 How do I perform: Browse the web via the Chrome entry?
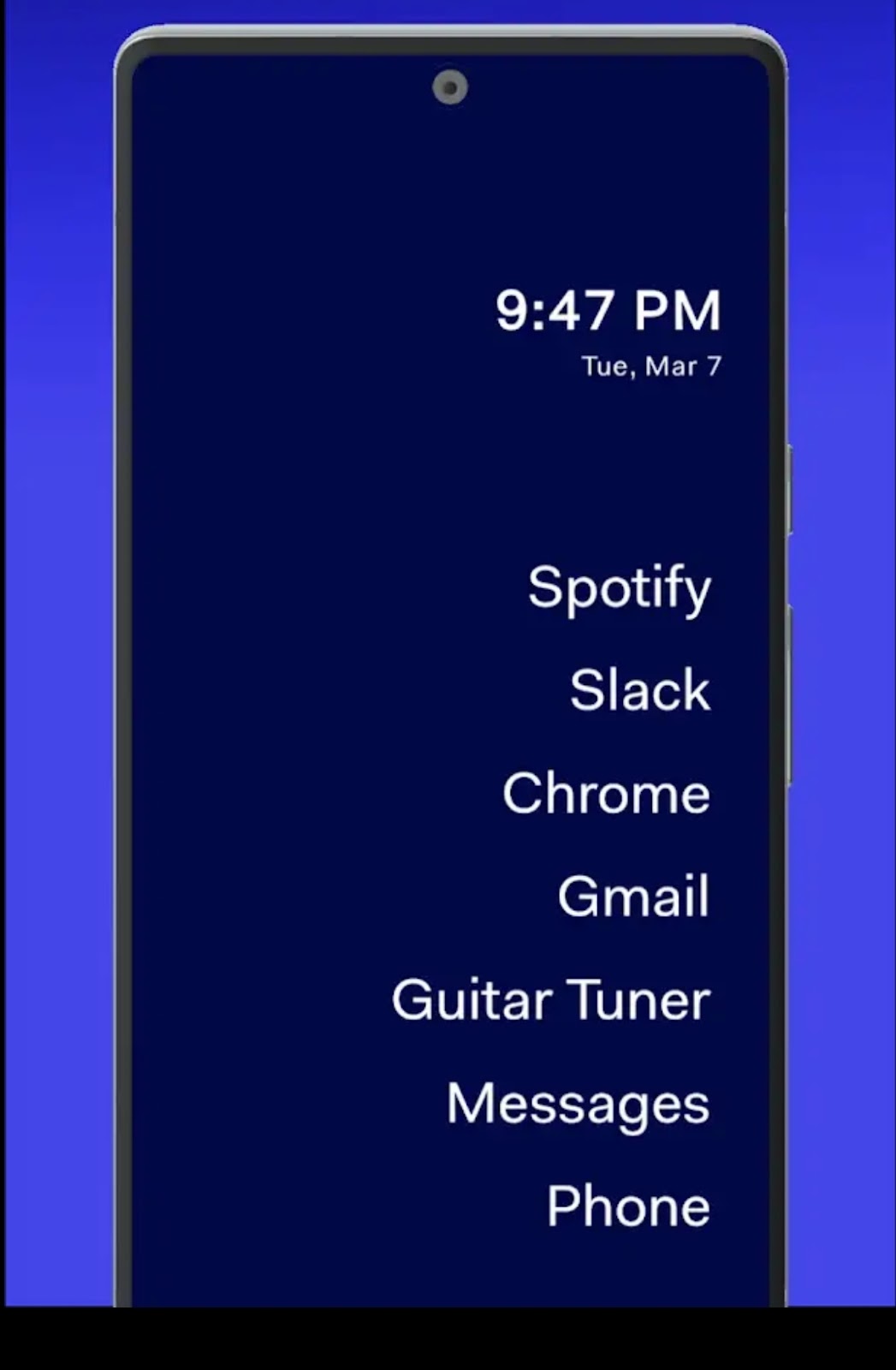point(605,794)
